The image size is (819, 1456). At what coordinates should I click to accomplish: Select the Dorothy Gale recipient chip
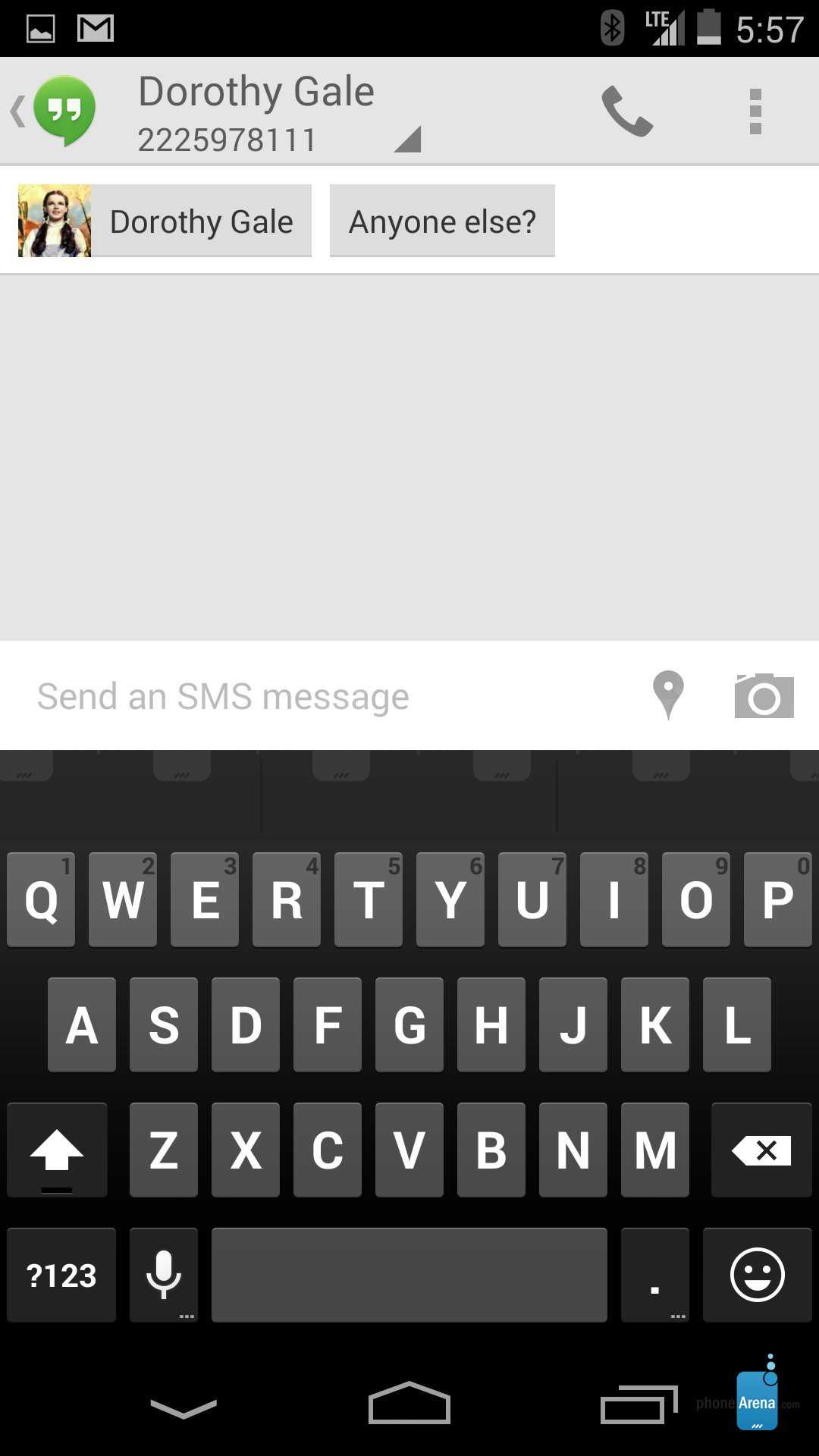click(x=165, y=221)
